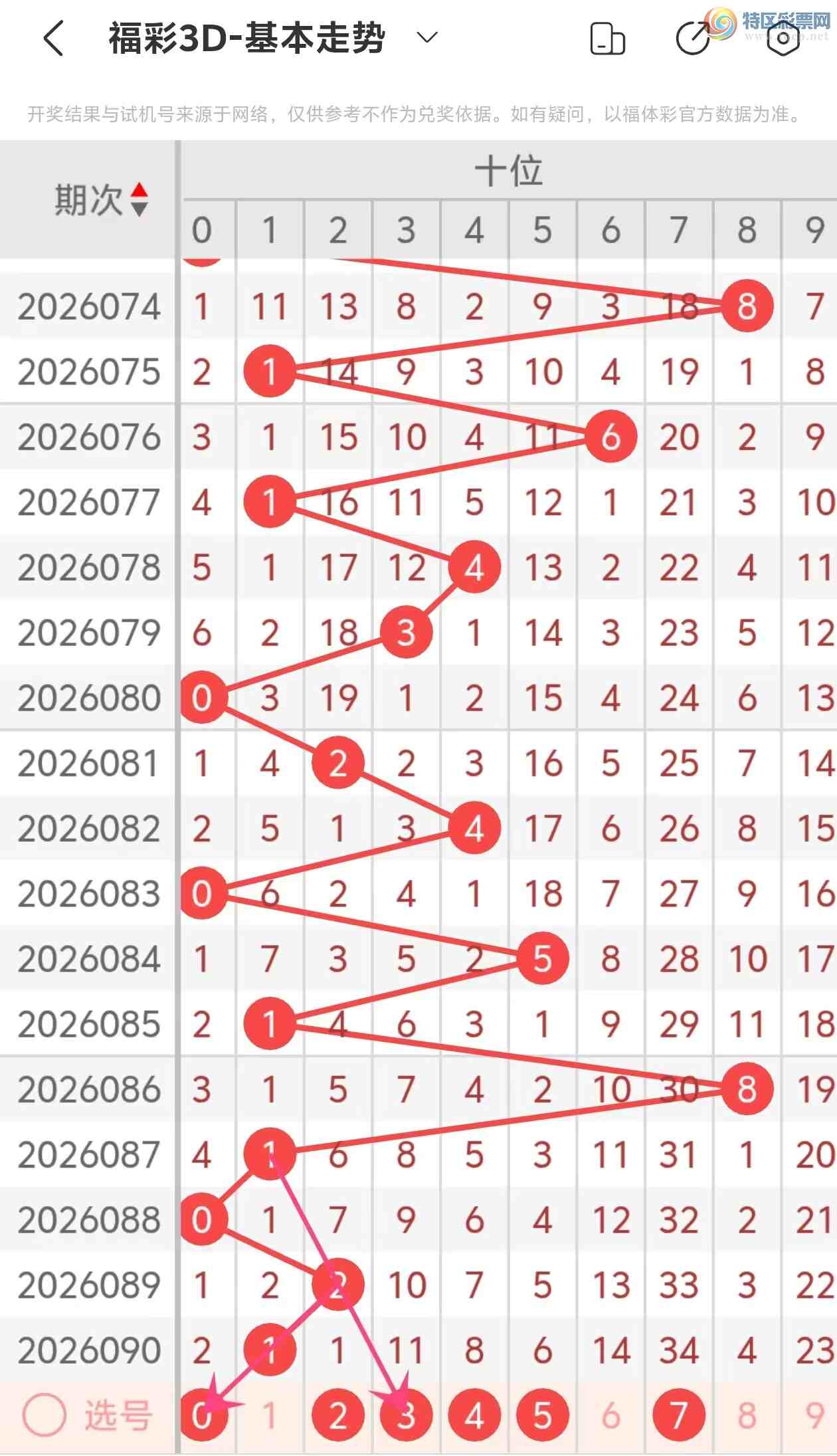Deselect number 4 in the 选号 row
This screenshot has width=837, height=1456.
tap(474, 1416)
